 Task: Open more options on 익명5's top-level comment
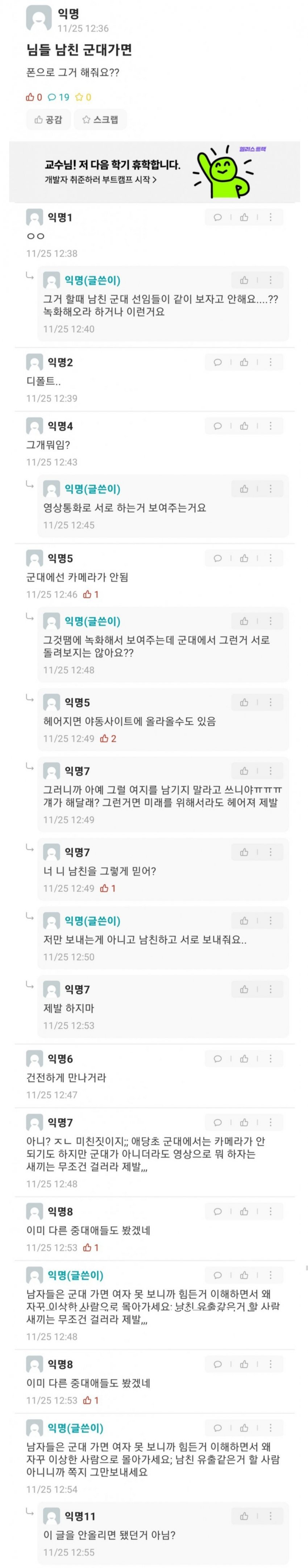pyautogui.click(x=271, y=558)
